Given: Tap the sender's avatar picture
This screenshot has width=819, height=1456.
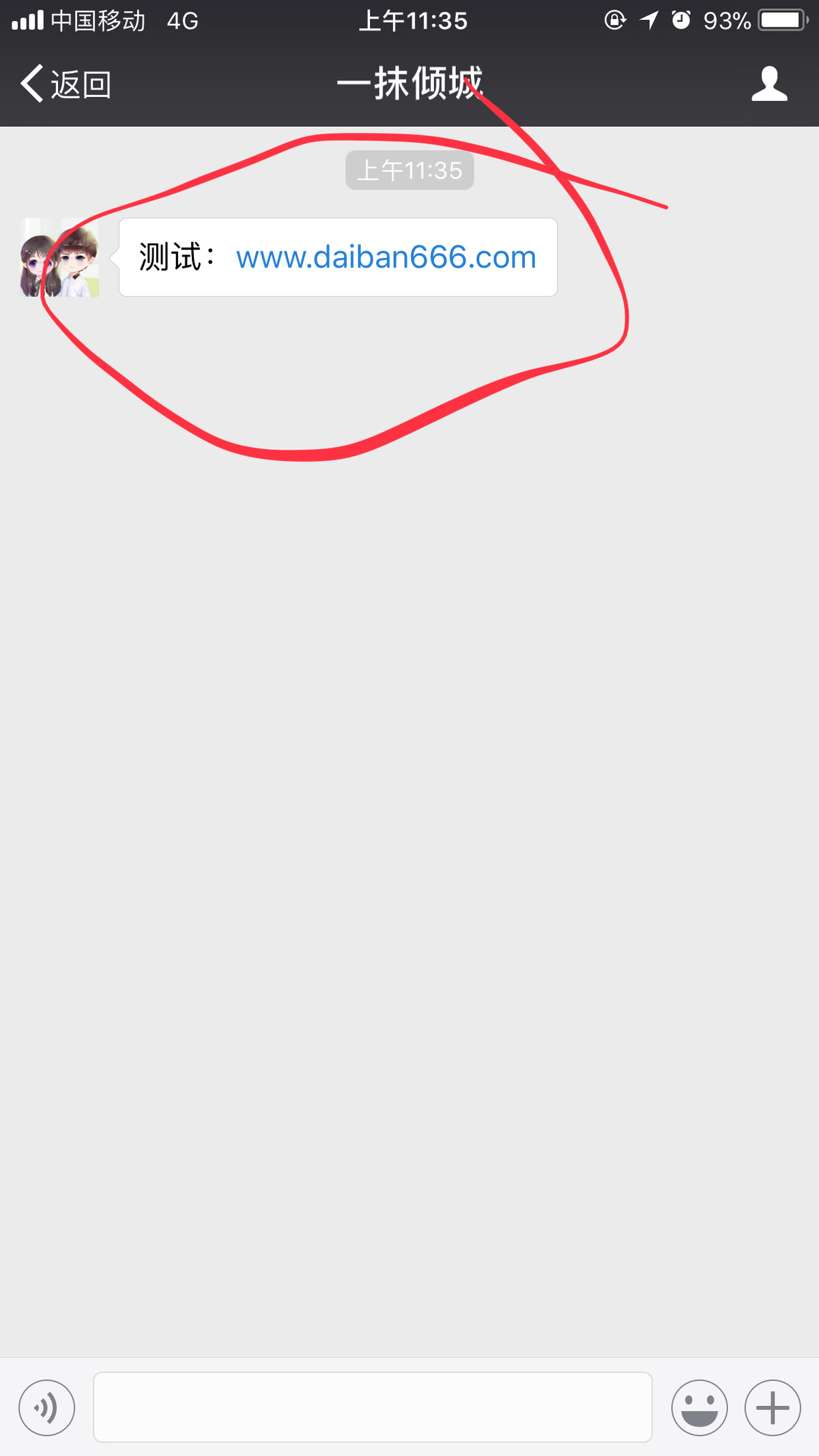Looking at the screenshot, I should pyautogui.click(x=60, y=257).
